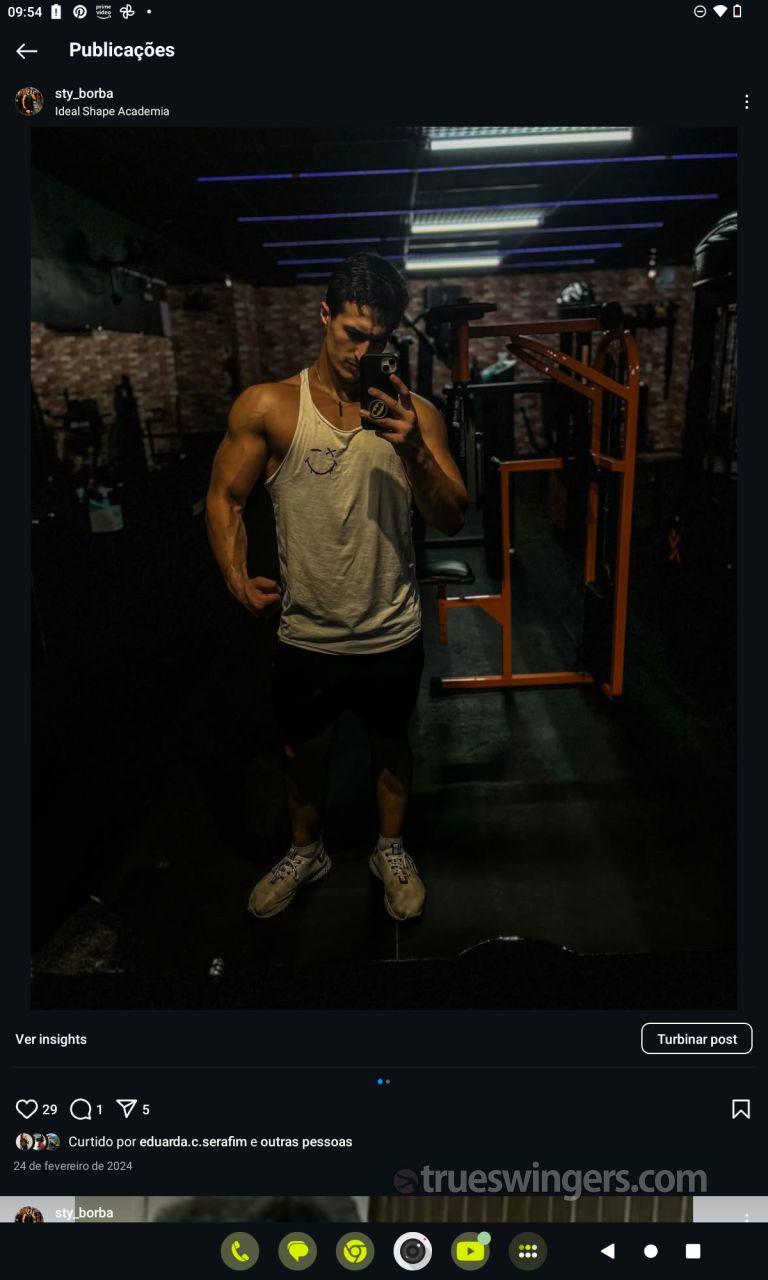Open the Ideal Shape Academia location

pyautogui.click(x=112, y=112)
